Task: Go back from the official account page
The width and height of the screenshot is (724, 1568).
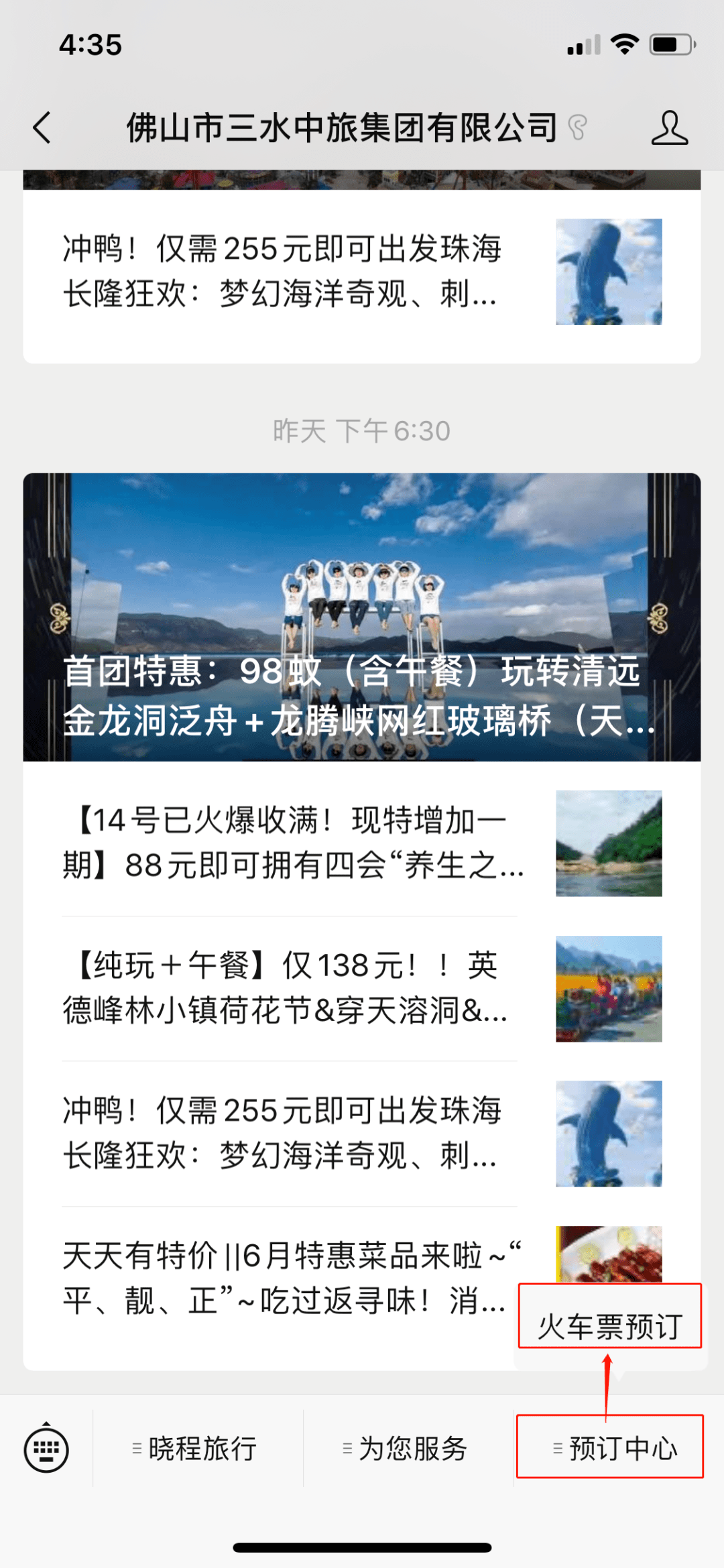Action: tap(42, 127)
